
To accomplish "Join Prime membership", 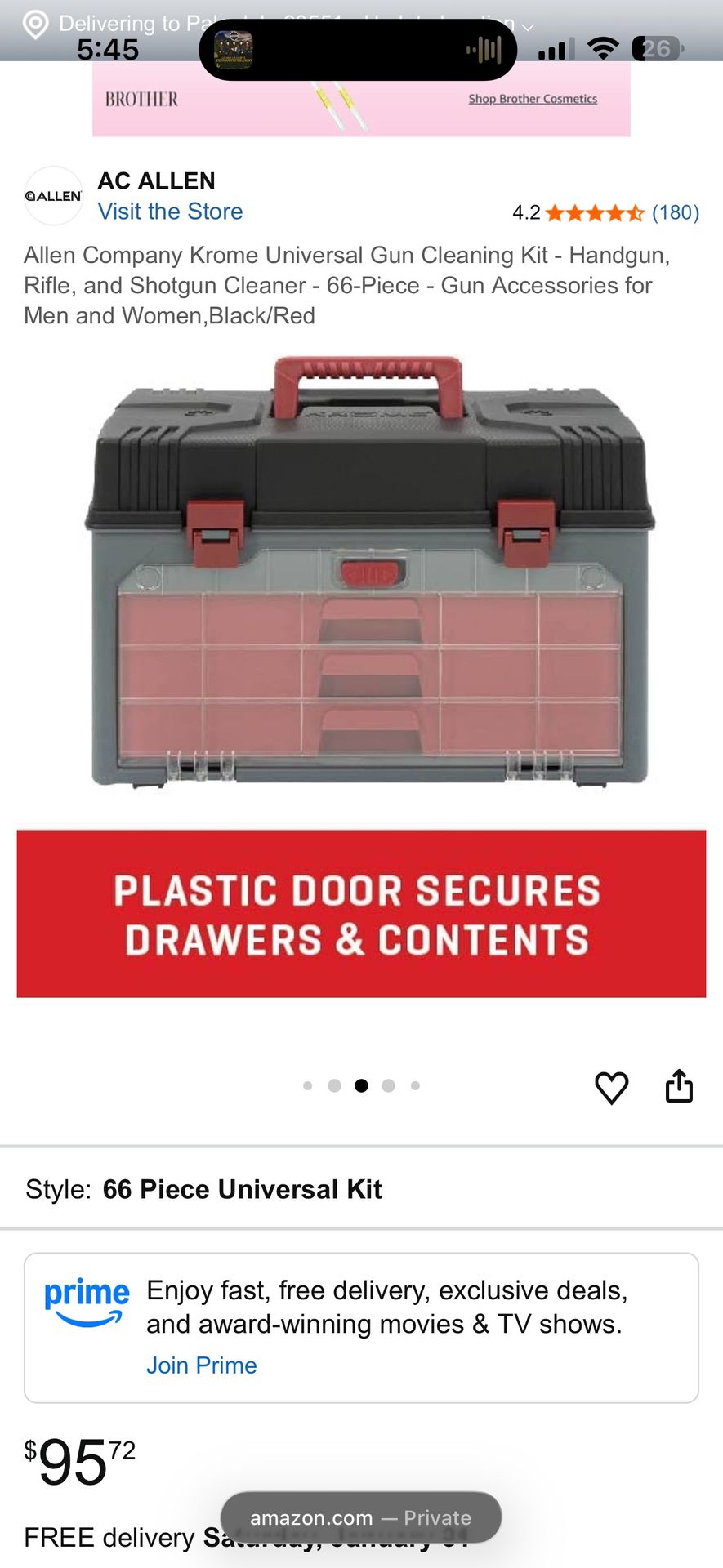I will tap(201, 1365).
